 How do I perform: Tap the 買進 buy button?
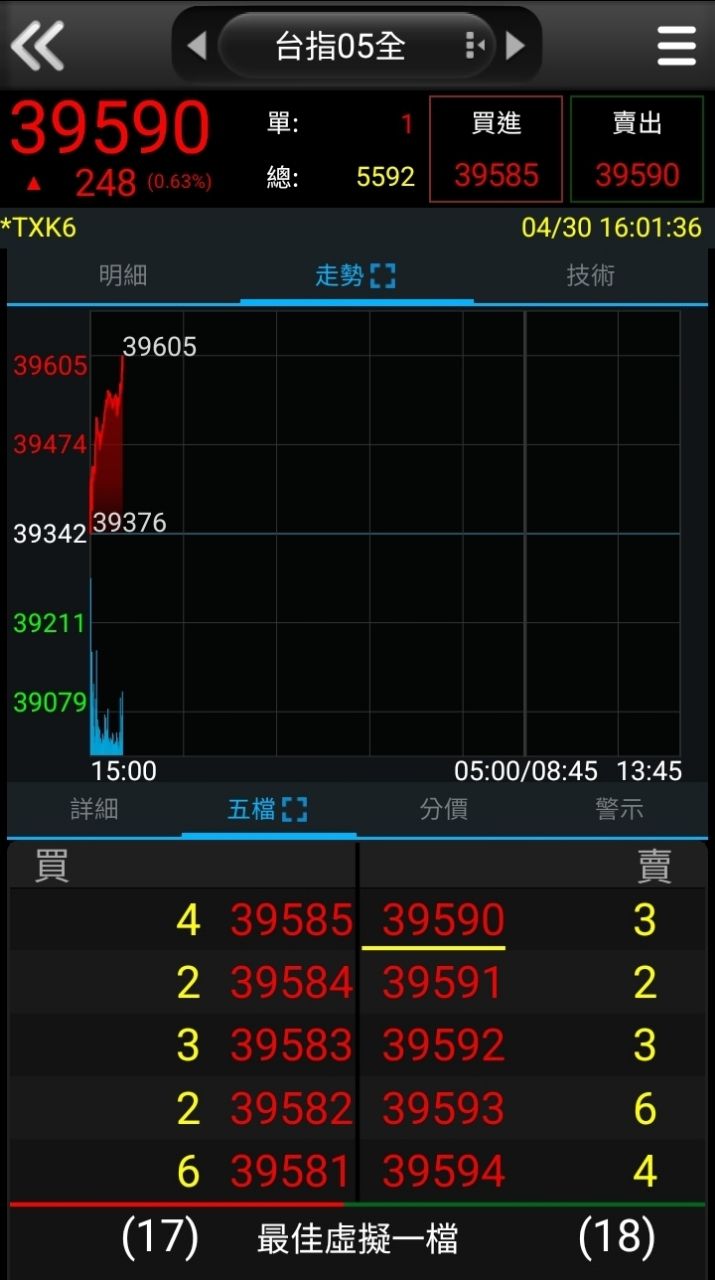pos(496,150)
